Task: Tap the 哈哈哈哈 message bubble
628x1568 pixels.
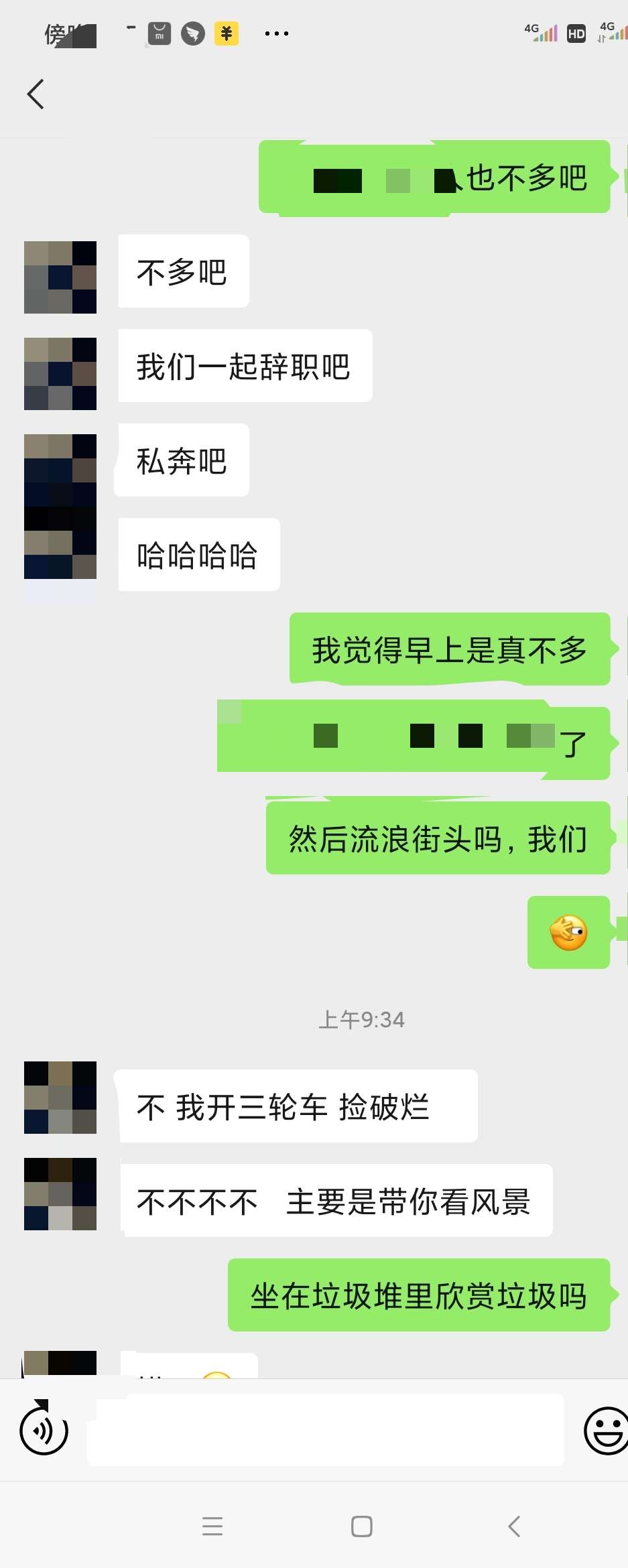Action: pyautogui.click(x=198, y=555)
